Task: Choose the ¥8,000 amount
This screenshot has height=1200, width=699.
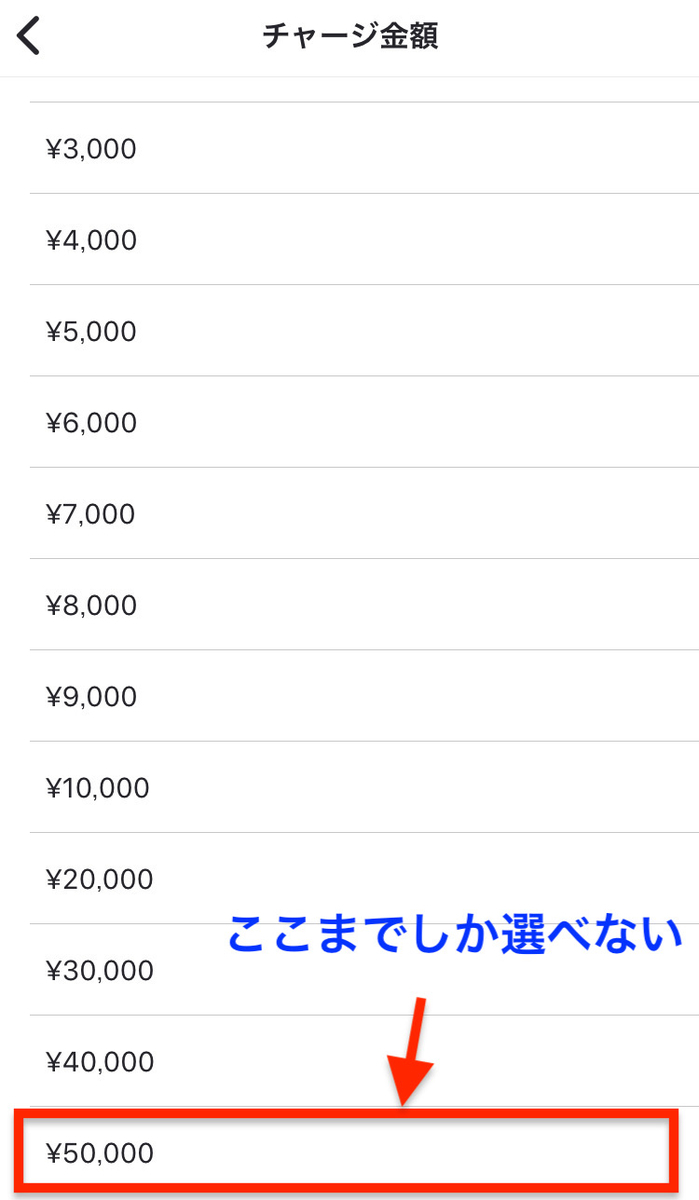Action: (x=91, y=605)
